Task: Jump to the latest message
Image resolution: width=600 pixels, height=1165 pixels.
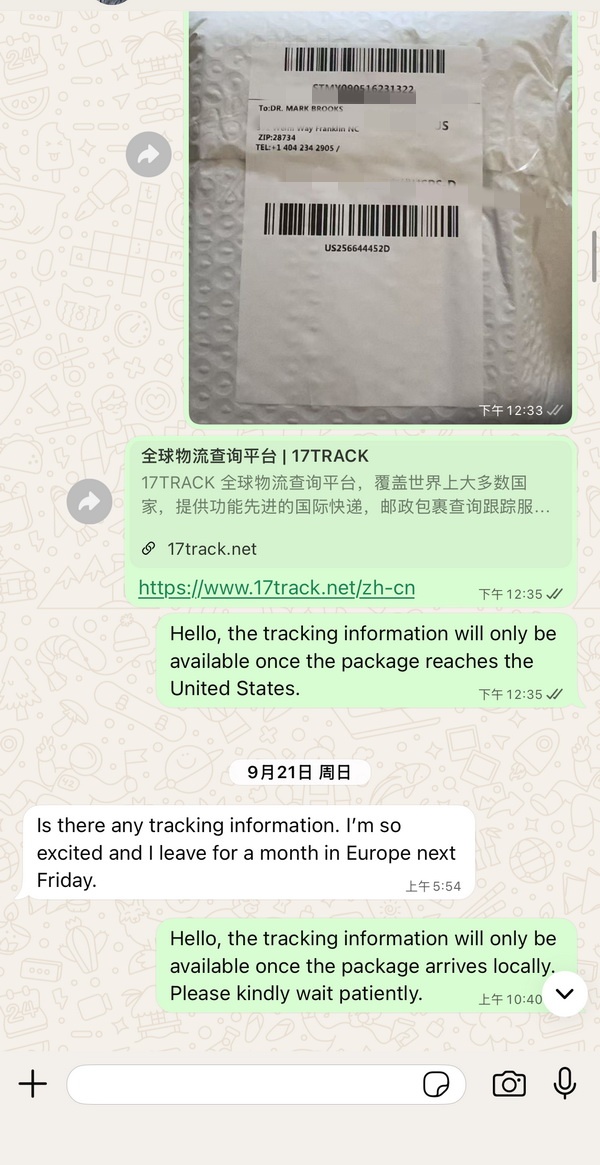Action: click(564, 993)
